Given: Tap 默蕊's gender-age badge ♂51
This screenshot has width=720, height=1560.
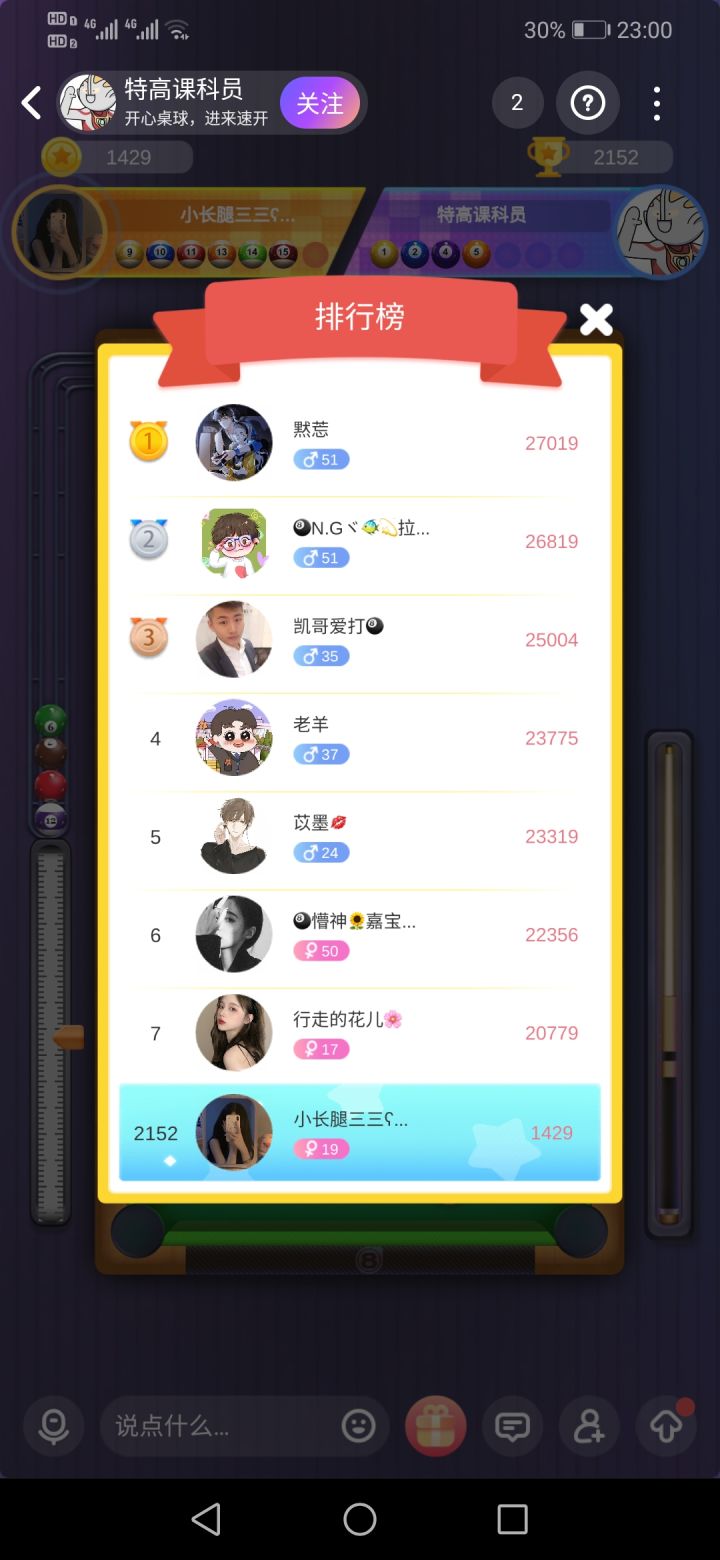Looking at the screenshot, I should click(x=320, y=459).
